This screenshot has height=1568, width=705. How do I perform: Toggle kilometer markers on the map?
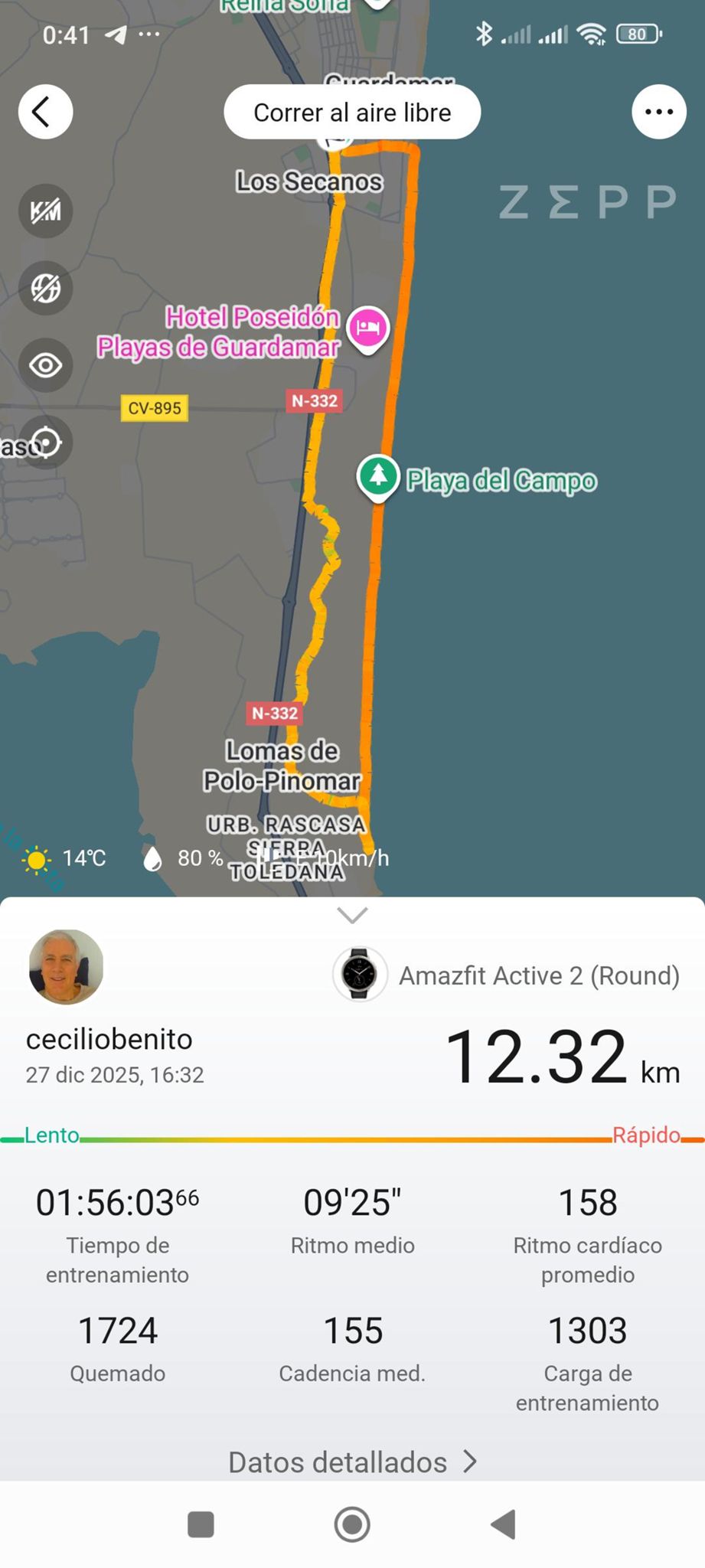(x=45, y=211)
